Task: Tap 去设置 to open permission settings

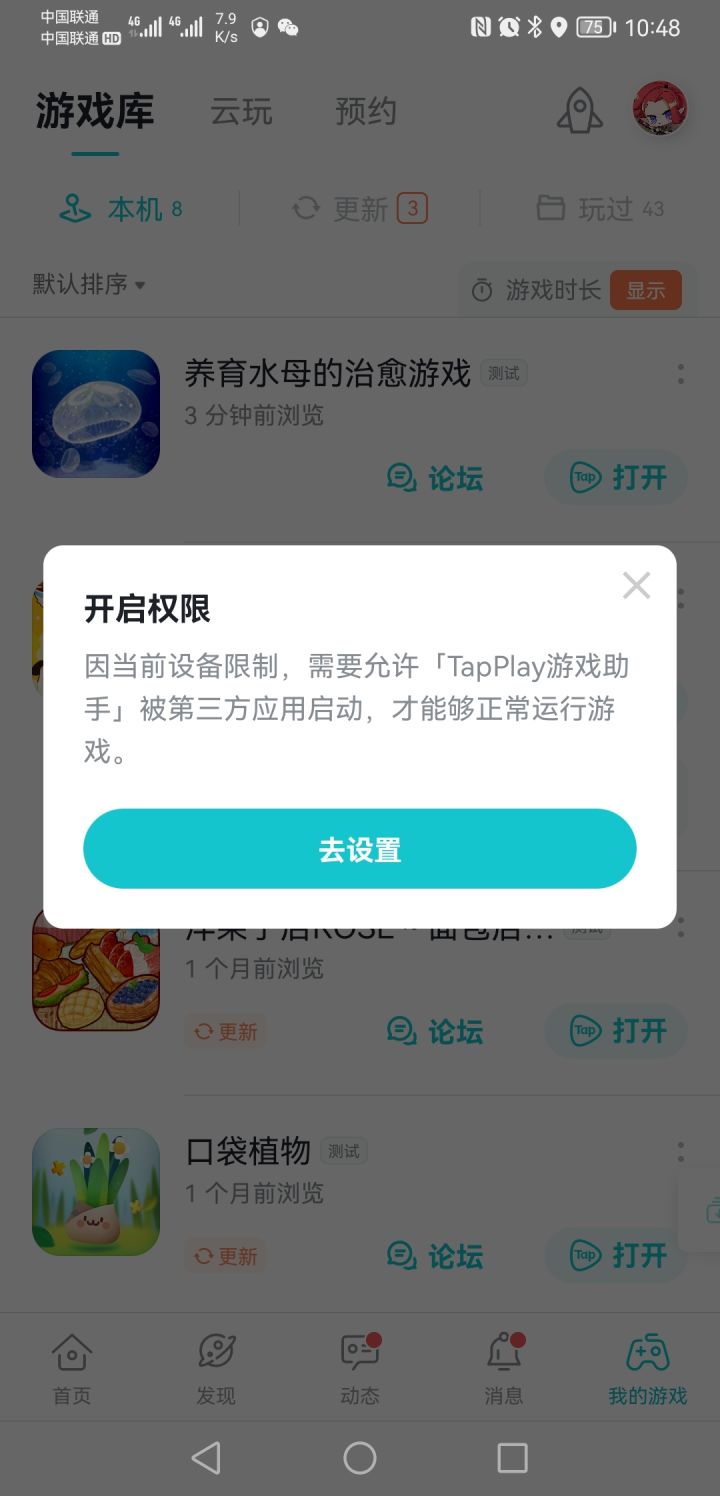Action: (359, 847)
